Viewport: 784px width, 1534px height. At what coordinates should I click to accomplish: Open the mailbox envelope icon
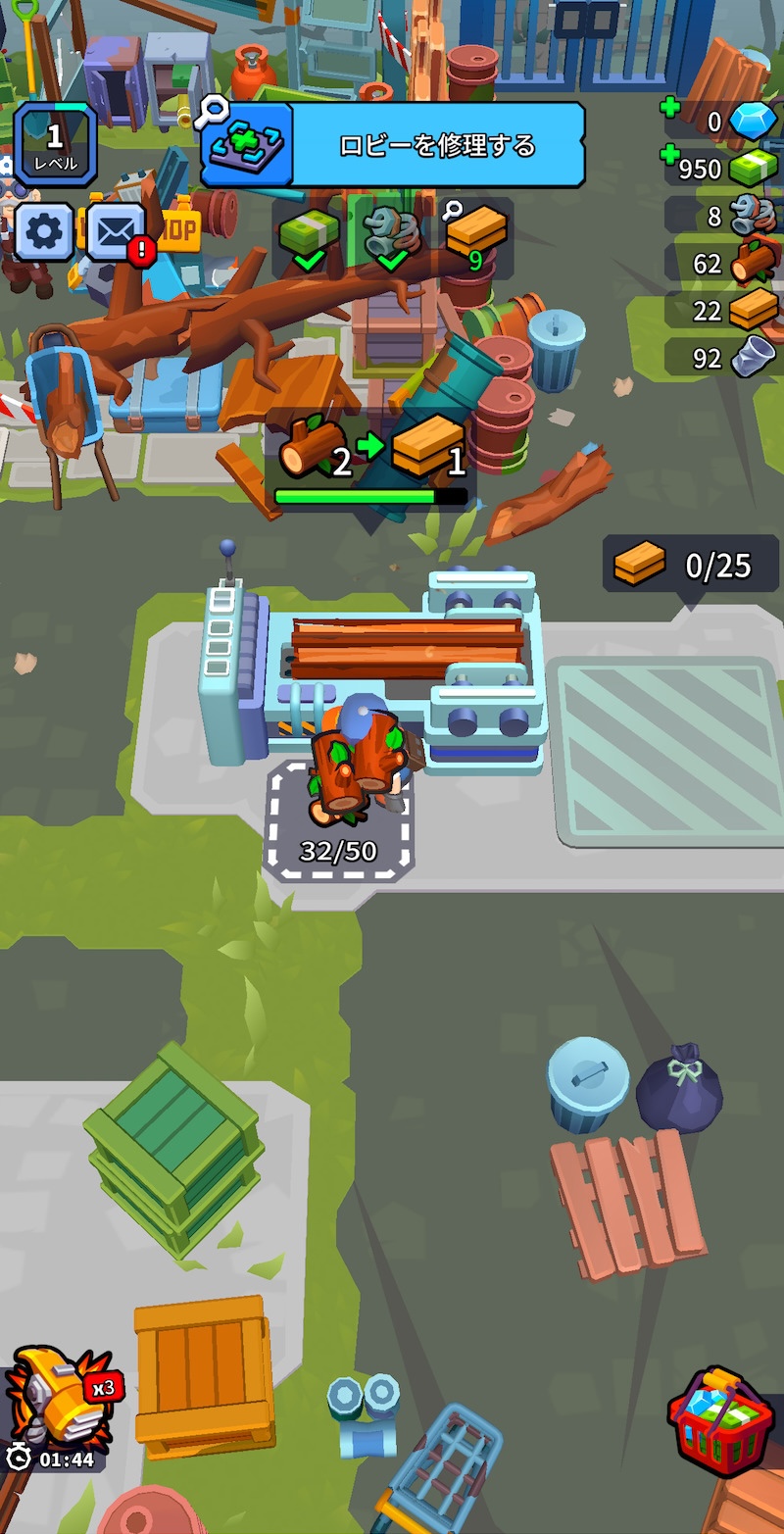(116, 232)
